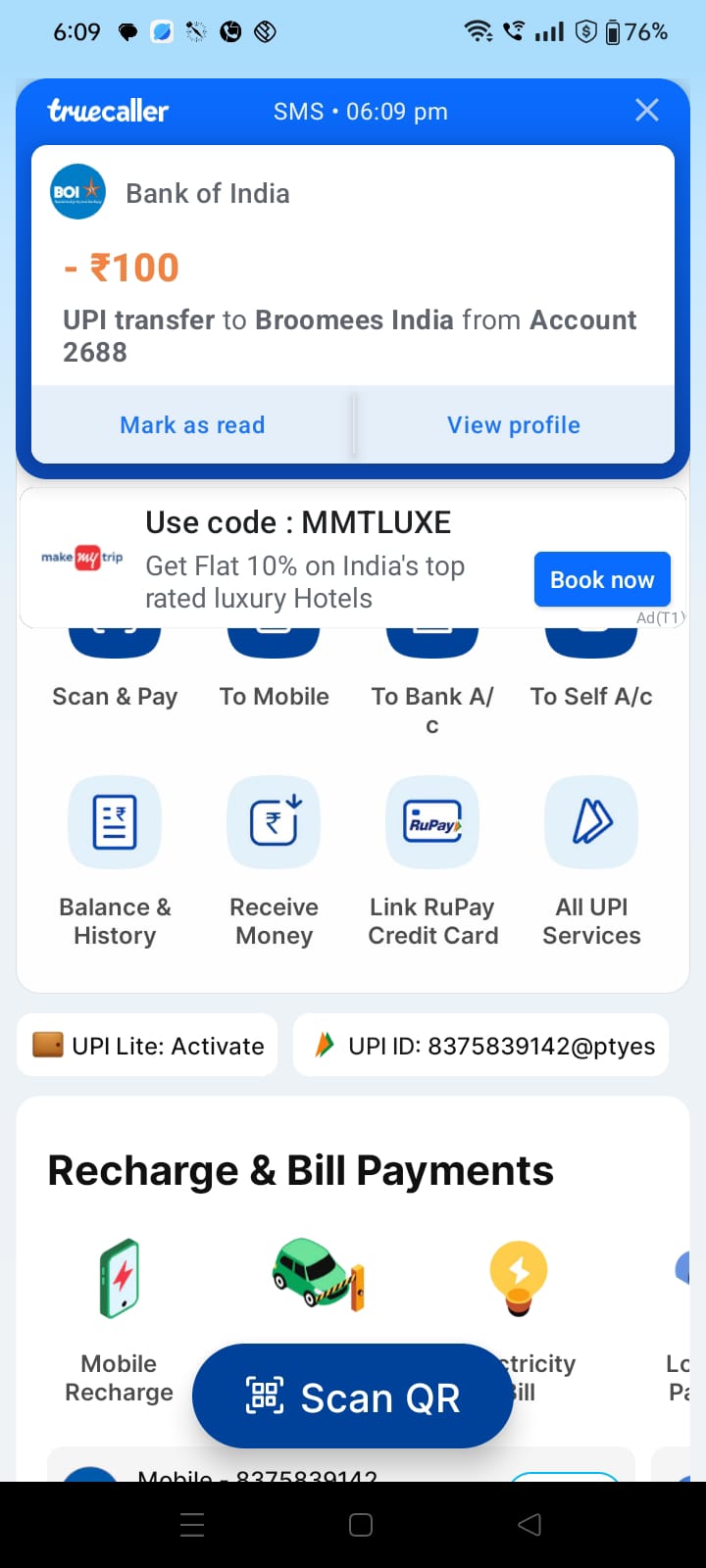Go to home via system navigation
This screenshot has height=1568, width=706.
tap(361, 1524)
